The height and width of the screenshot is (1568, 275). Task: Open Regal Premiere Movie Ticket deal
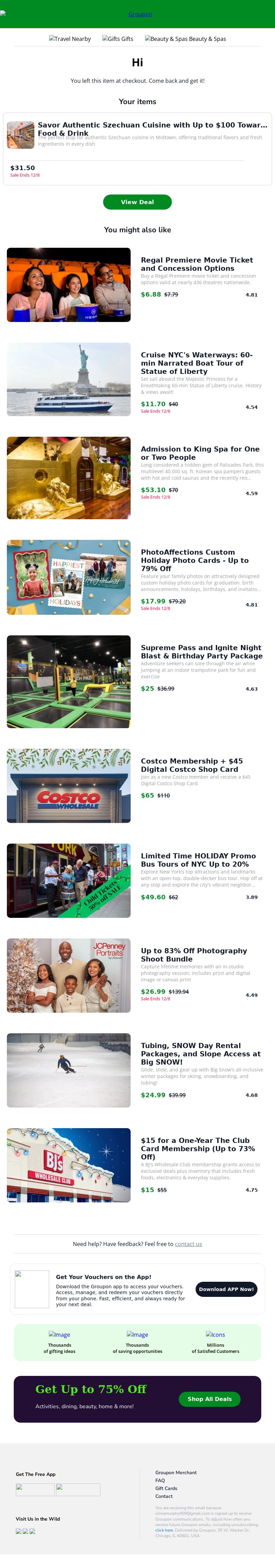197,264
